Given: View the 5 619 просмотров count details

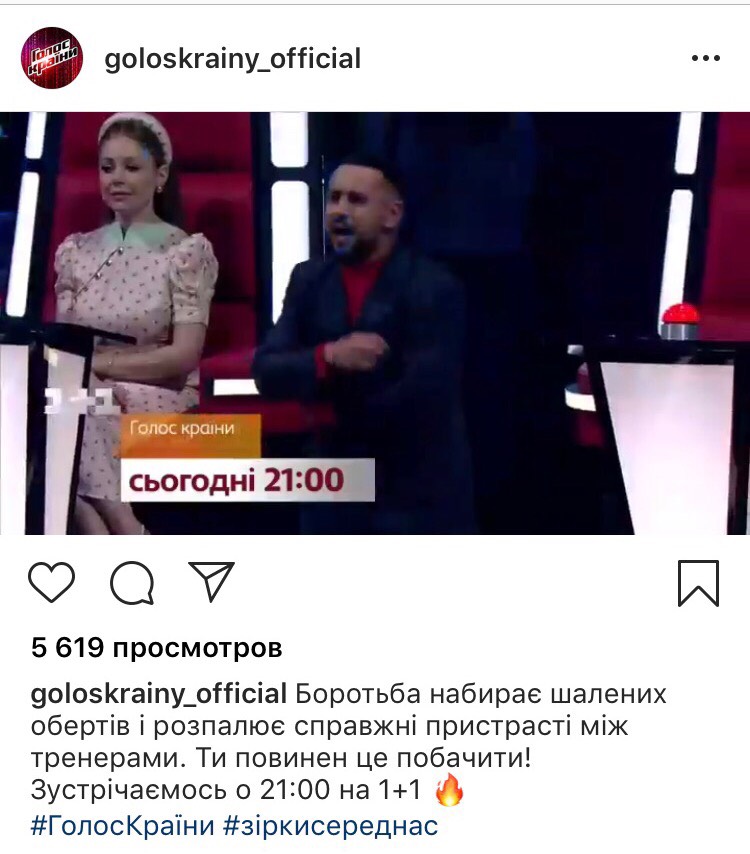Looking at the screenshot, I should [157, 648].
